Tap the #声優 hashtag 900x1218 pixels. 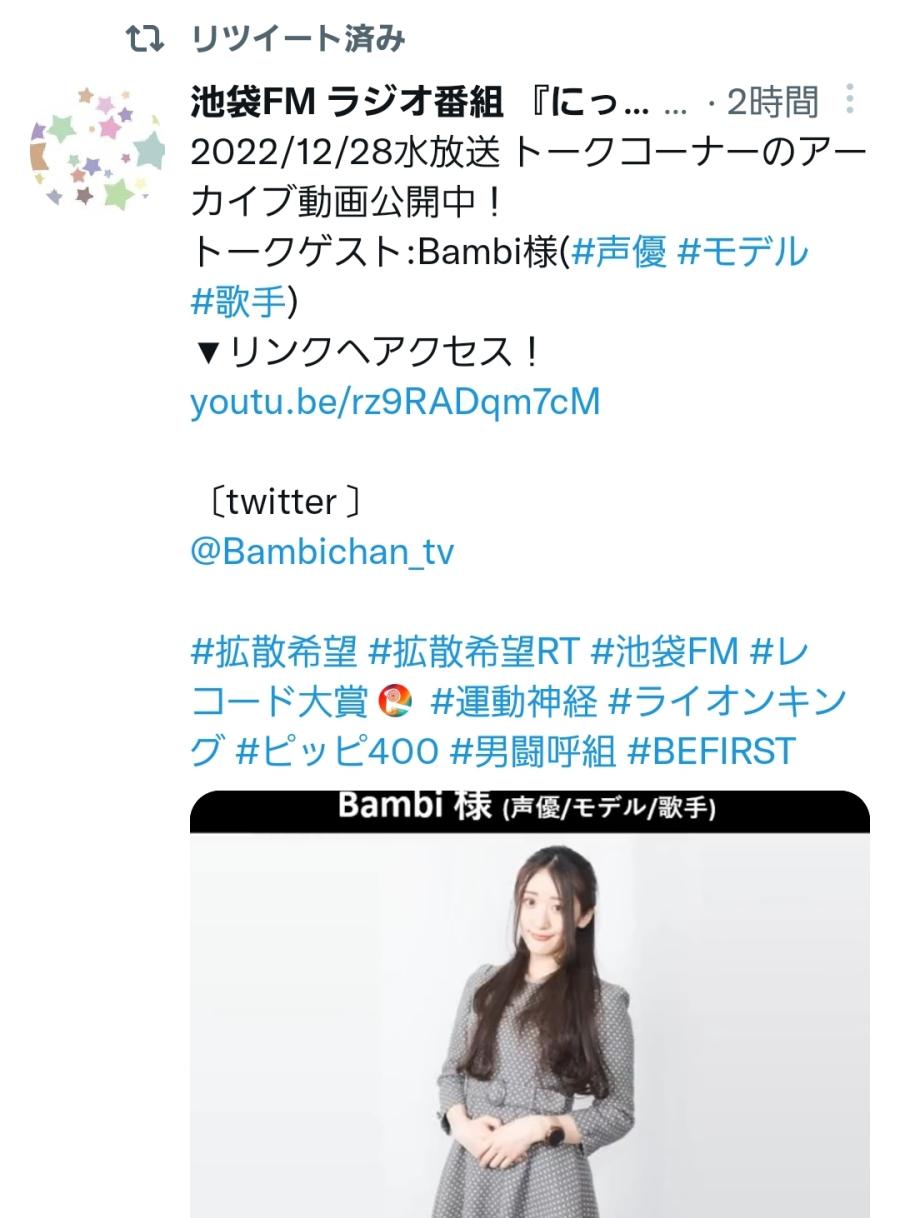(618, 253)
